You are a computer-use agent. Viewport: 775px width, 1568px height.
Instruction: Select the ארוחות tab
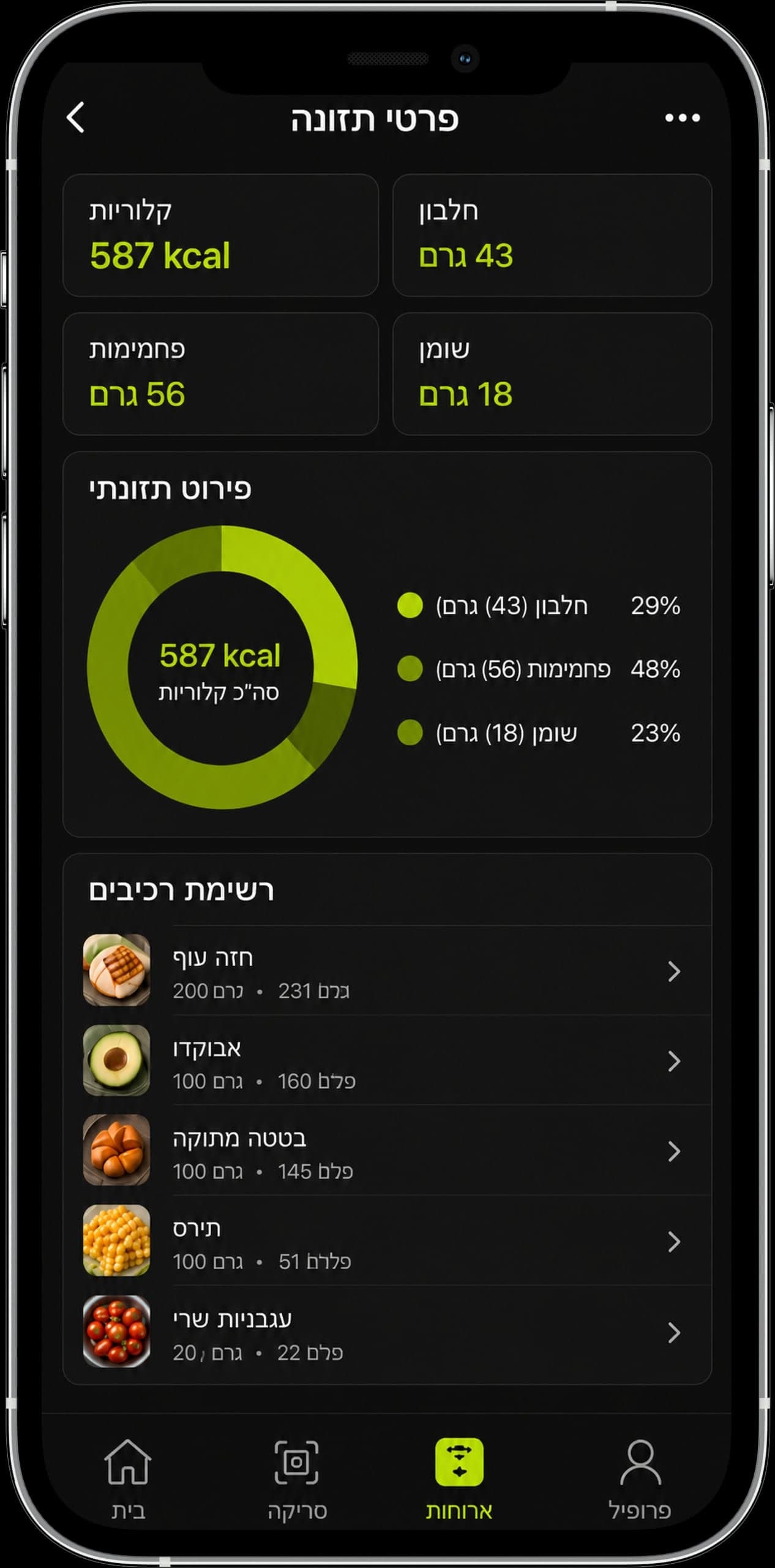coord(459,1477)
